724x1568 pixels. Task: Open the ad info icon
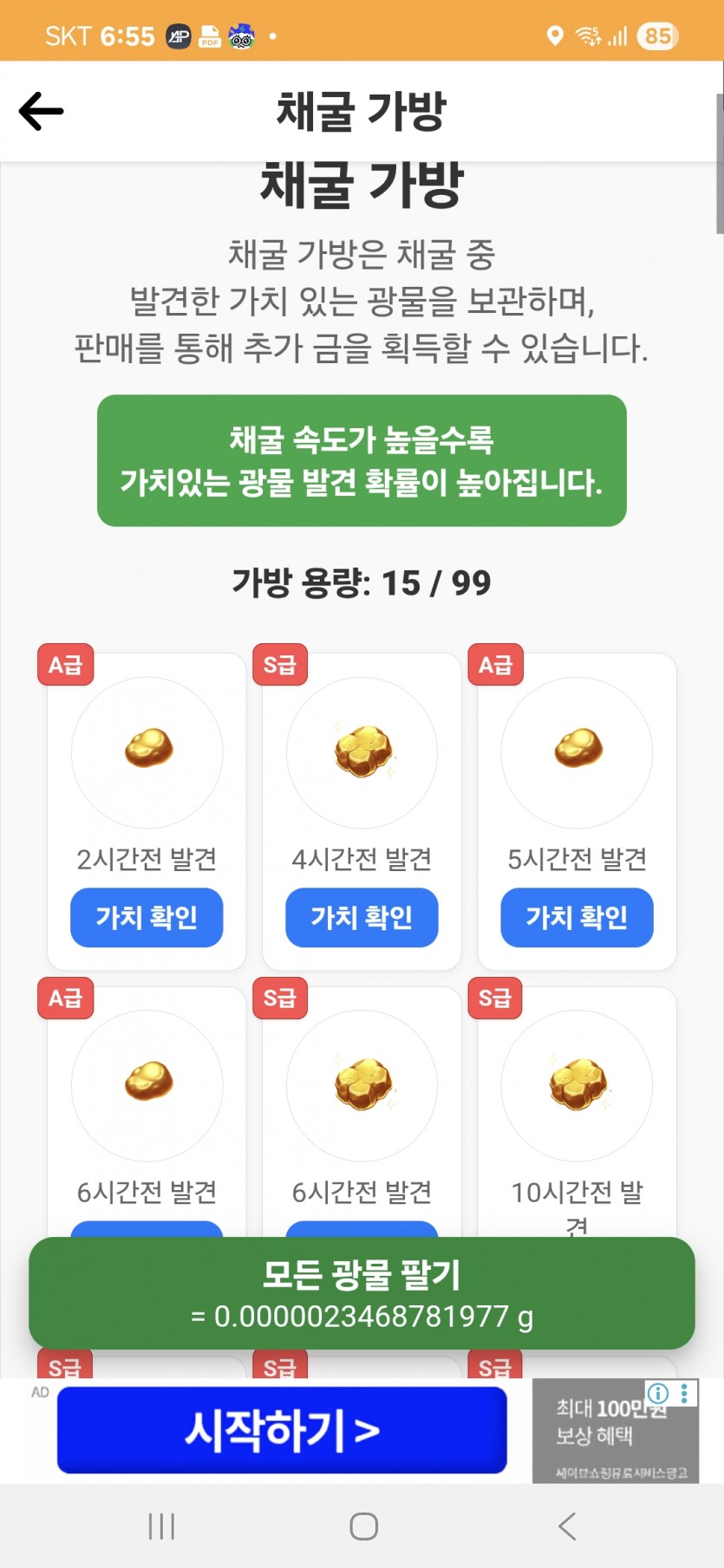tap(658, 1393)
